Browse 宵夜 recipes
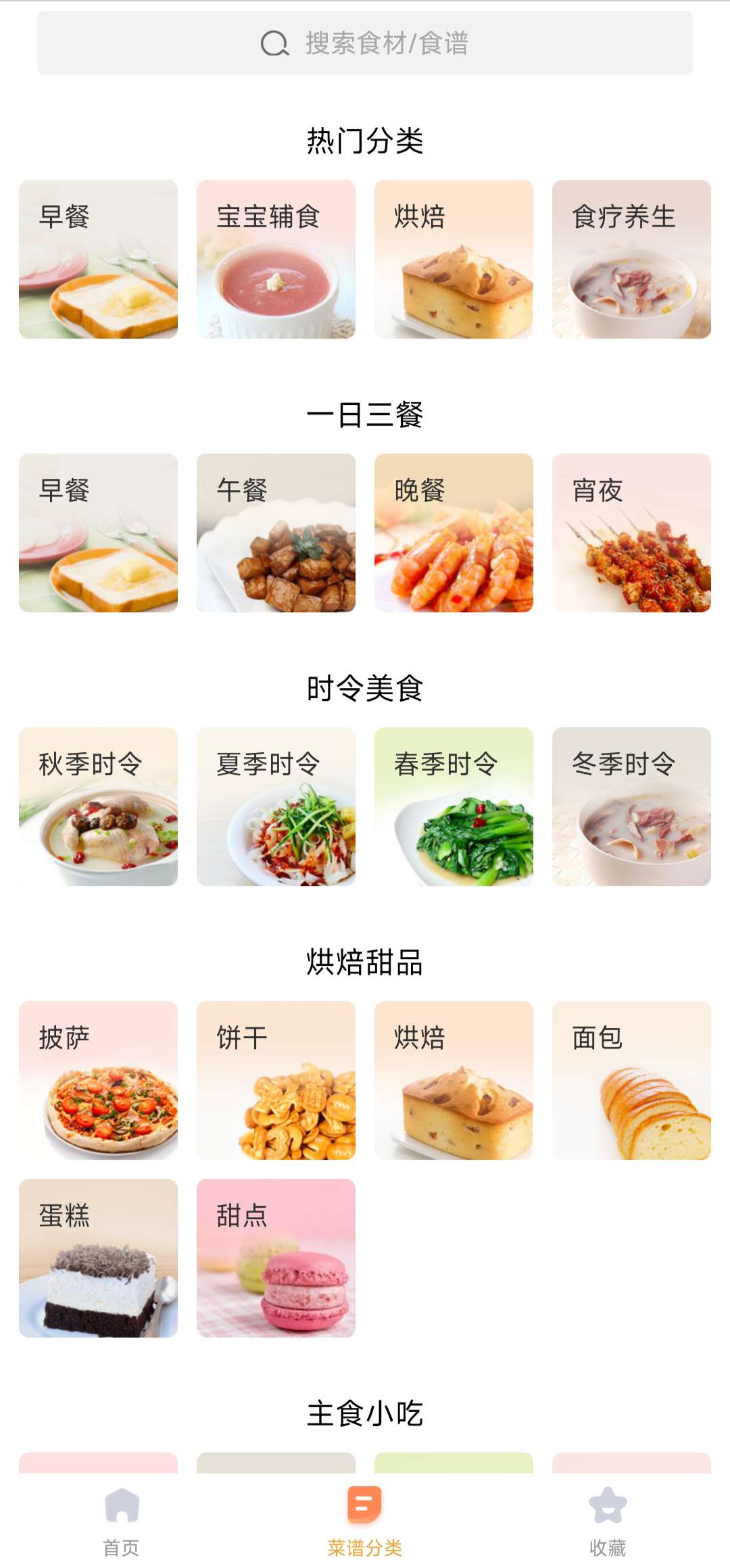730x1568 pixels. pyautogui.click(x=631, y=533)
